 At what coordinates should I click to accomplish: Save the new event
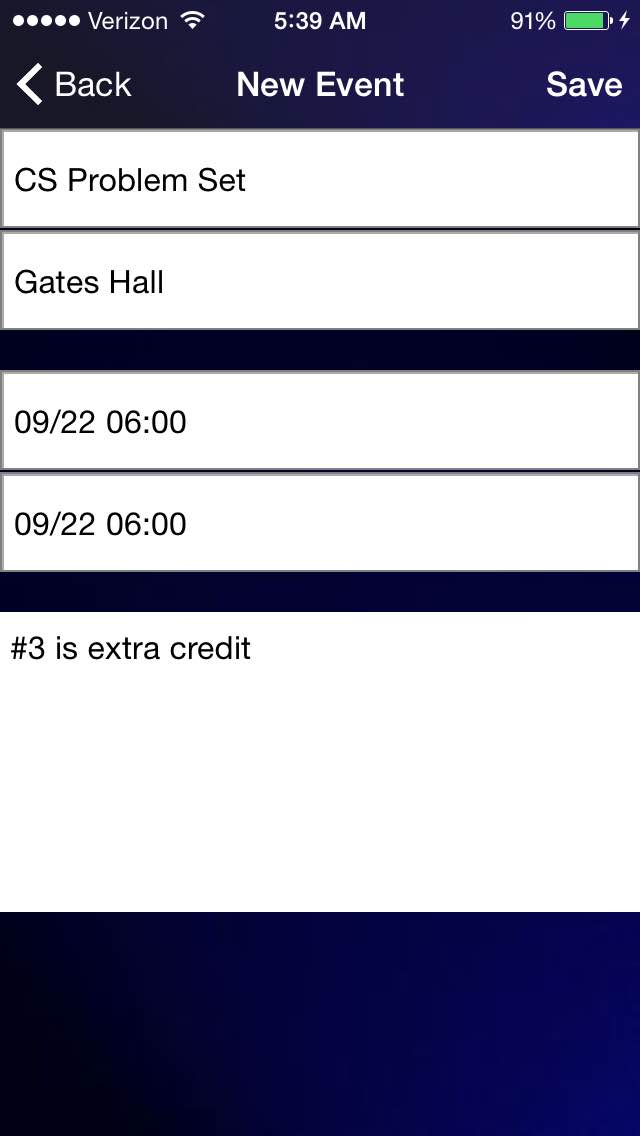pyautogui.click(x=583, y=85)
